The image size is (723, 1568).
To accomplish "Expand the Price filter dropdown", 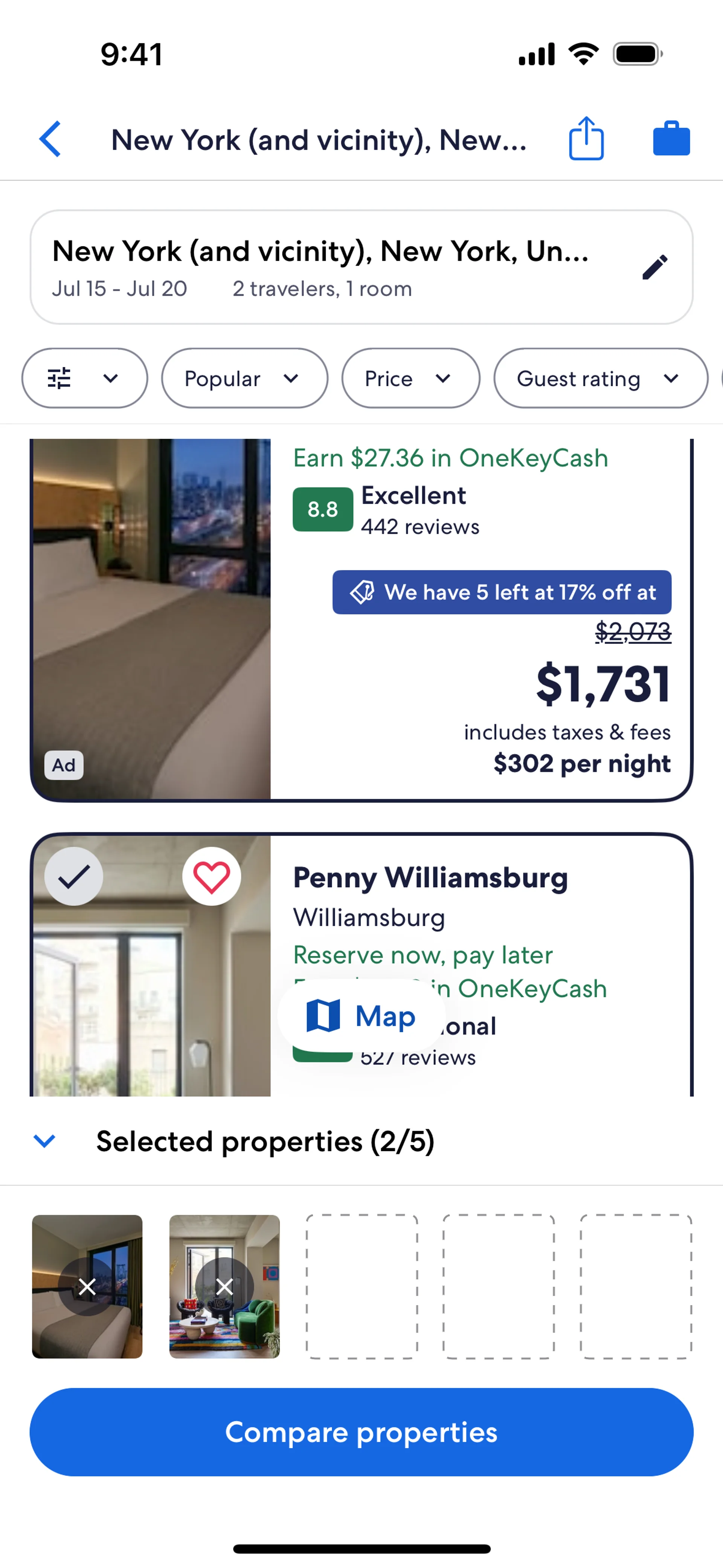I will pyautogui.click(x=410, y=379).
